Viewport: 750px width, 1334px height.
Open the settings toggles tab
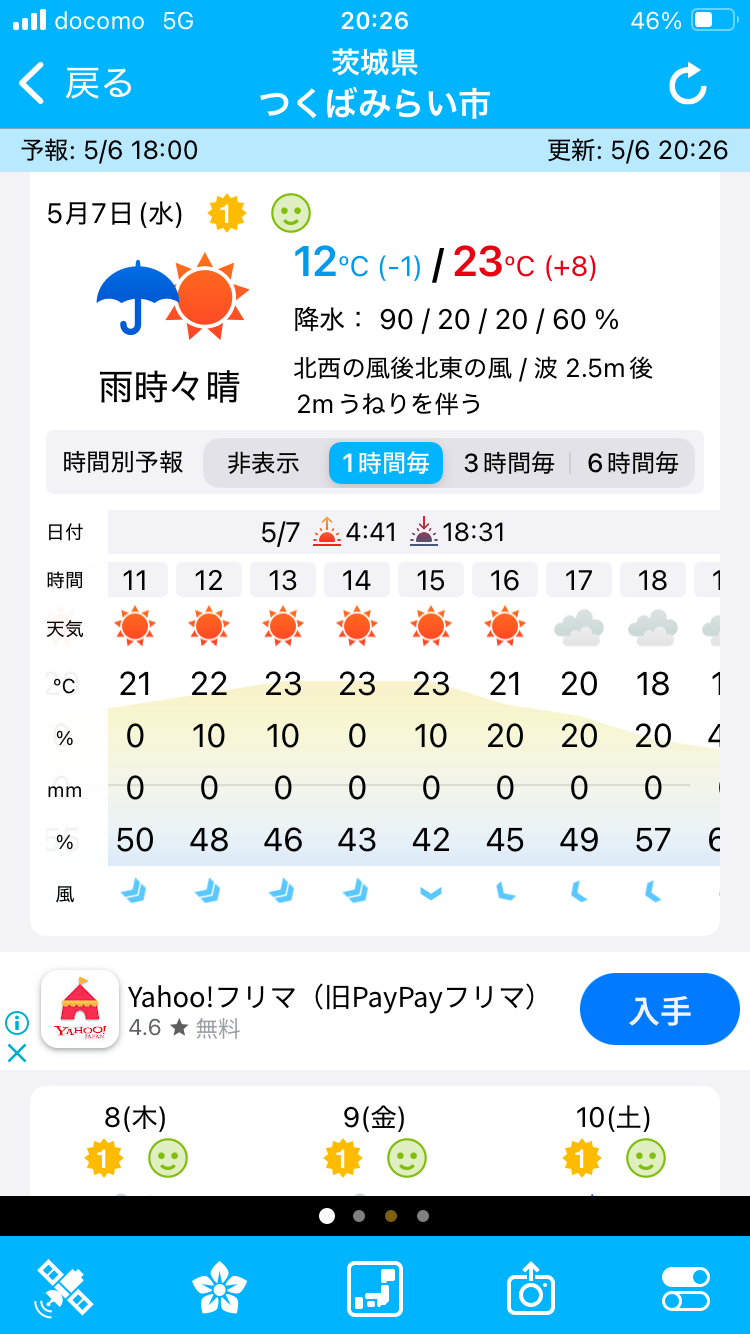[686, 1288]
